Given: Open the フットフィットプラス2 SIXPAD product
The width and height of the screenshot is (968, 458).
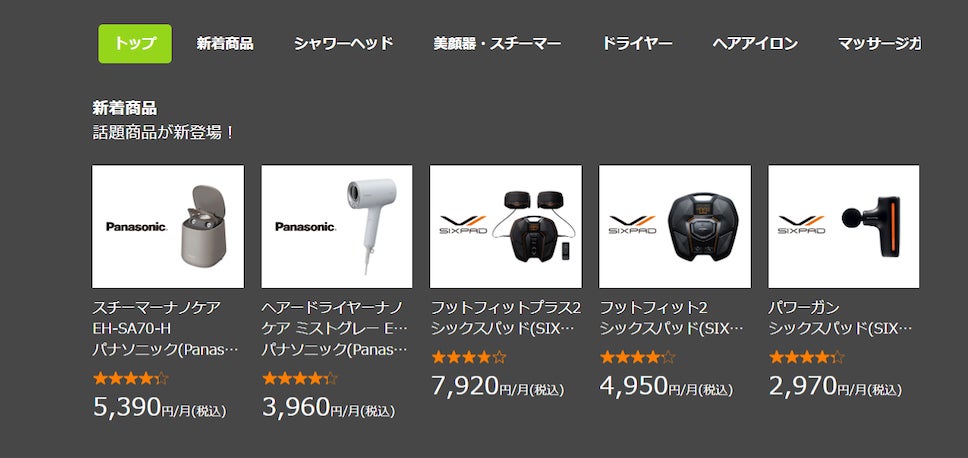Looking at the screenshot, I should (x=506, y=227).
